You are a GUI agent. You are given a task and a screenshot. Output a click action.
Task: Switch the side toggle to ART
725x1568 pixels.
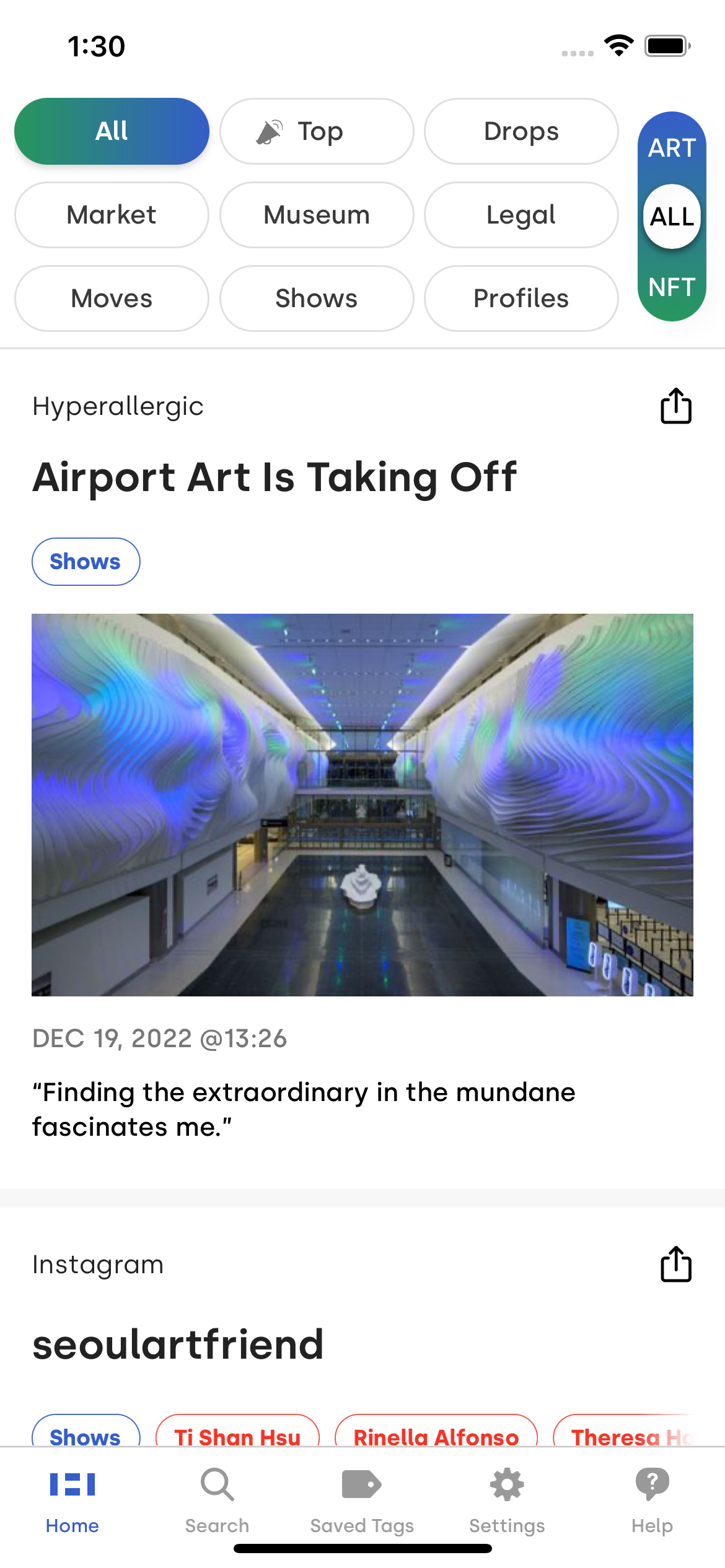(672, 148)
